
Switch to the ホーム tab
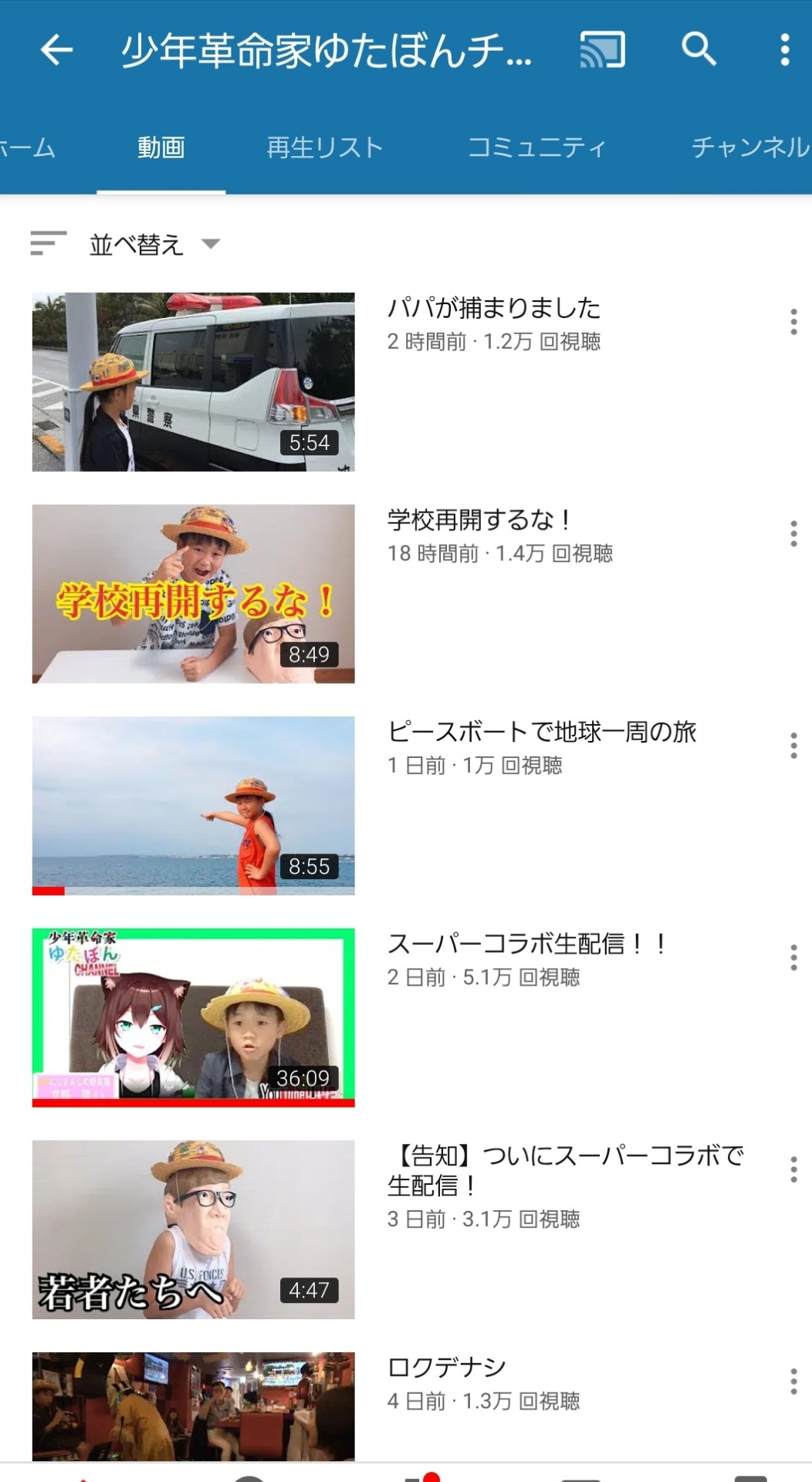(x=28, y=147)
